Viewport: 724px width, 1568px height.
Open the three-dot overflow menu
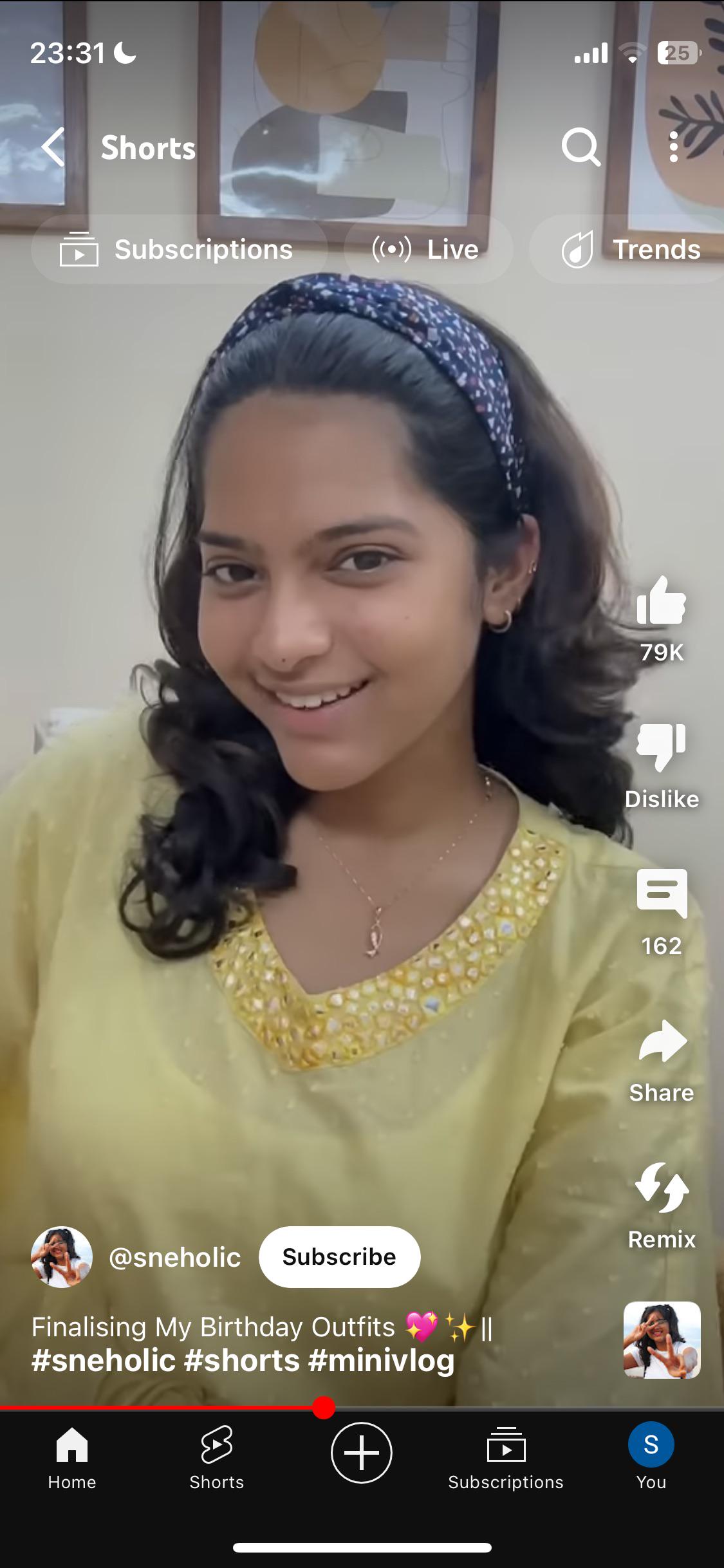[x=673, y=147]
